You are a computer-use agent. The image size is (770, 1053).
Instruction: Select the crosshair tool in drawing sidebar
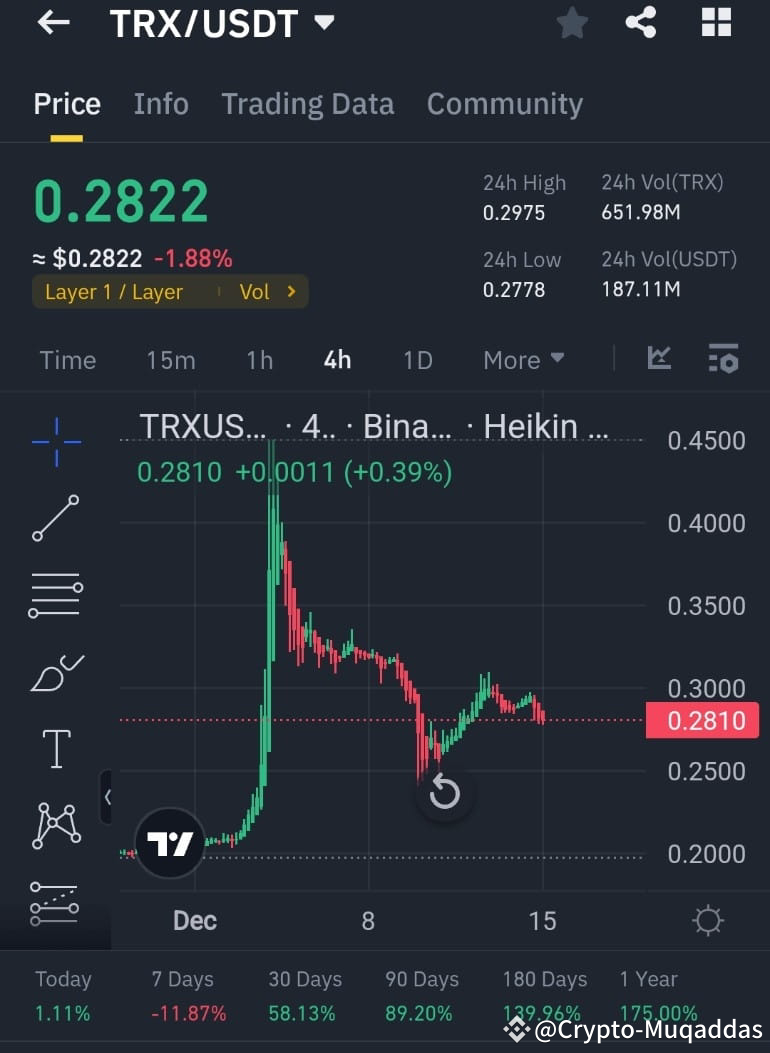point(55,440)
